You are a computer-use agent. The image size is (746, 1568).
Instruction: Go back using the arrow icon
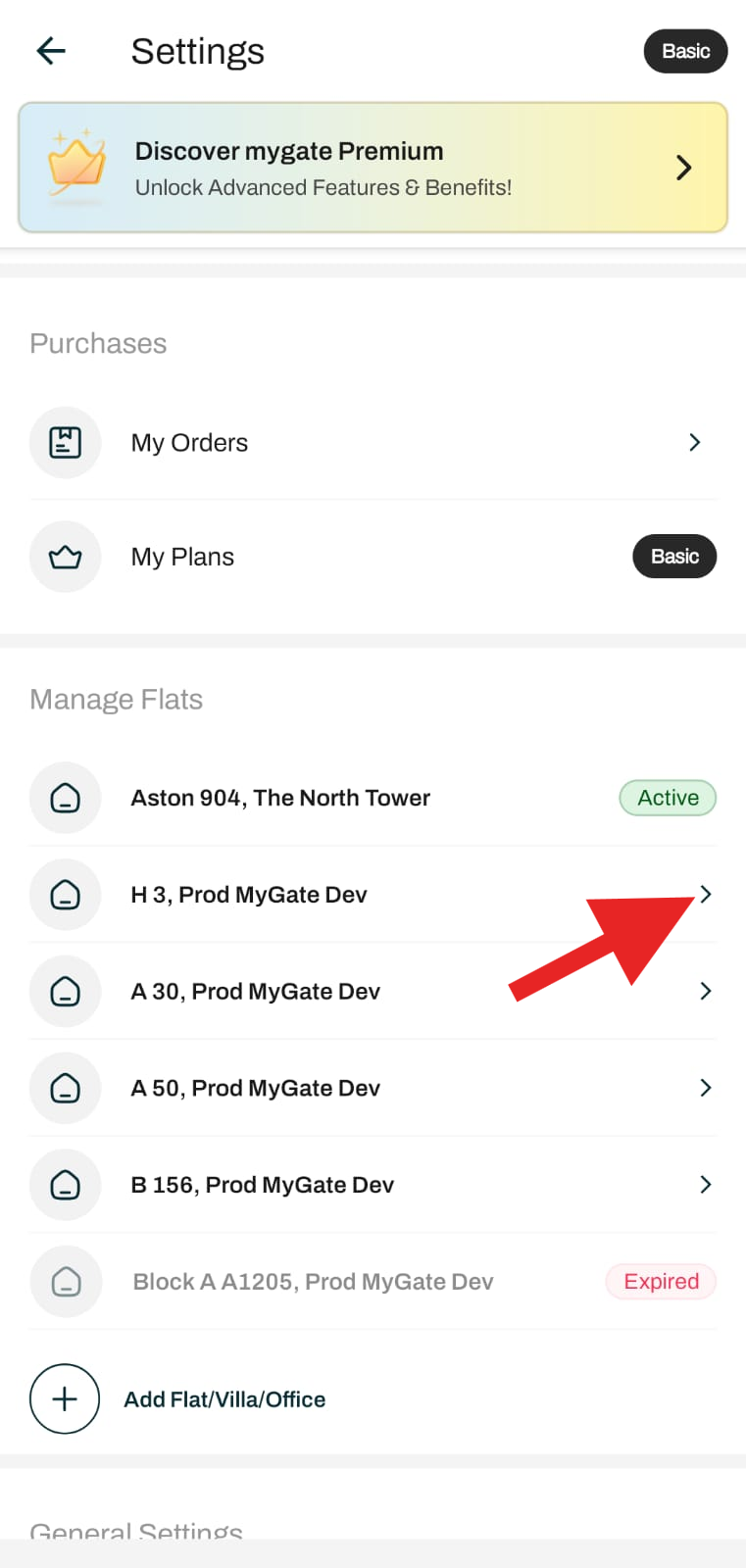pyautogui.click(x=51, y=51)
